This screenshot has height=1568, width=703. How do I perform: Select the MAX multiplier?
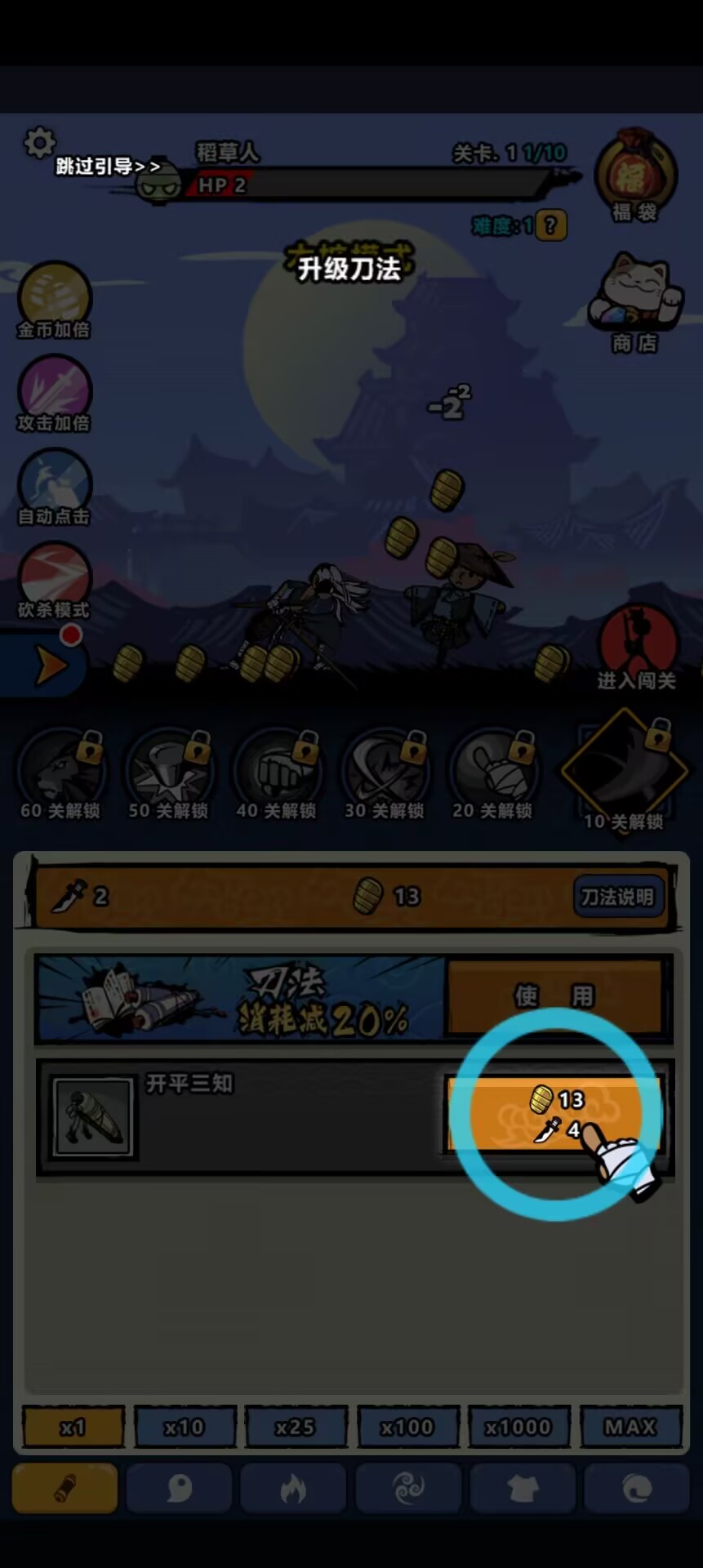point(630,1427)
